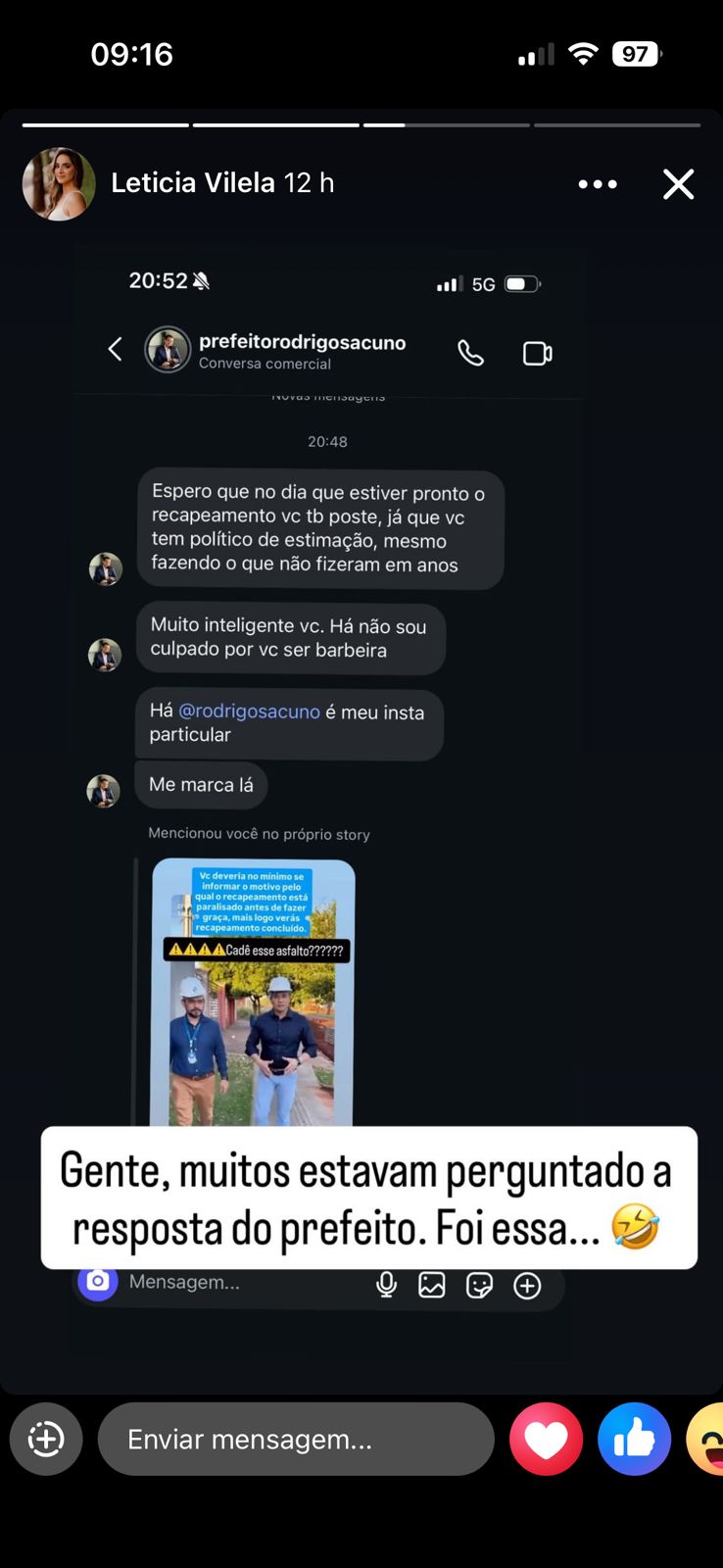The image size is (723, 1568).
Task: React with the laughing emoji
Action: point(707,1439)
